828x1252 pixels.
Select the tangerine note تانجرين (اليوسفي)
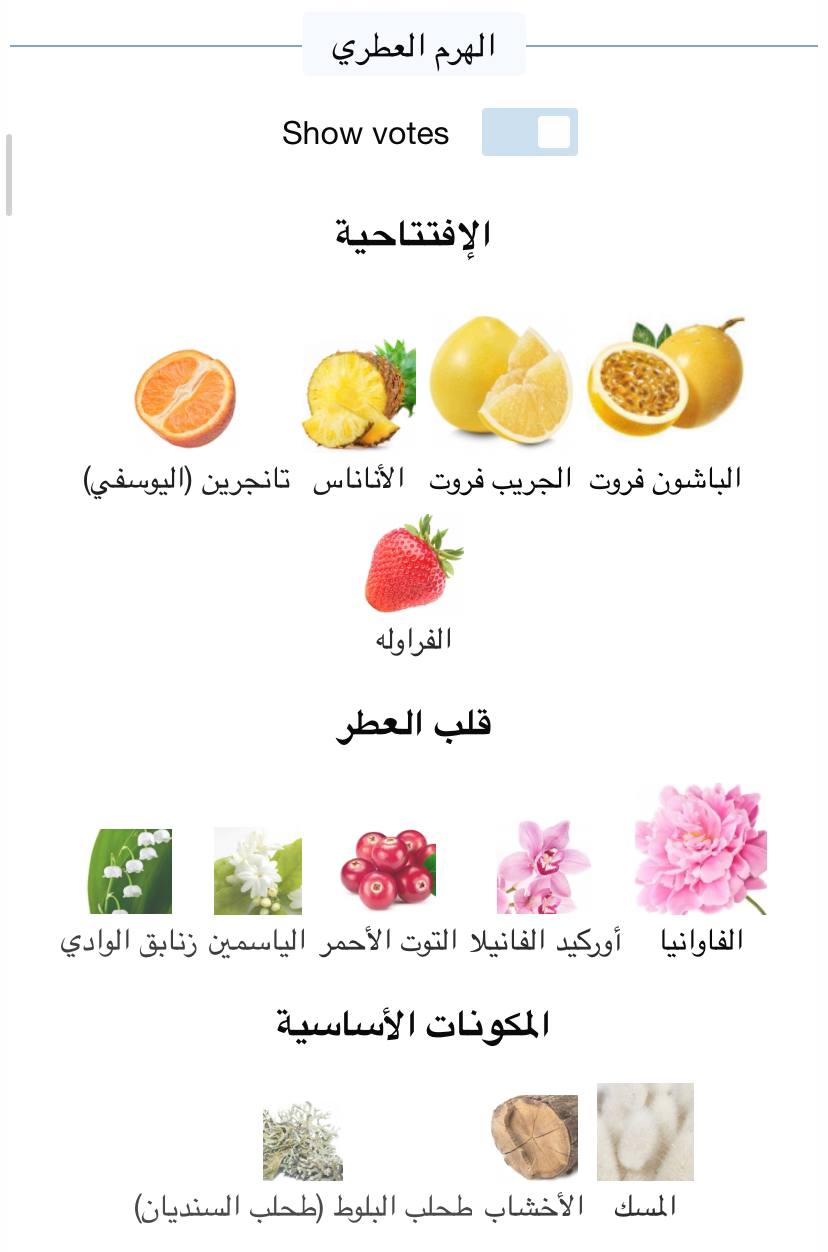click(186, 397)
